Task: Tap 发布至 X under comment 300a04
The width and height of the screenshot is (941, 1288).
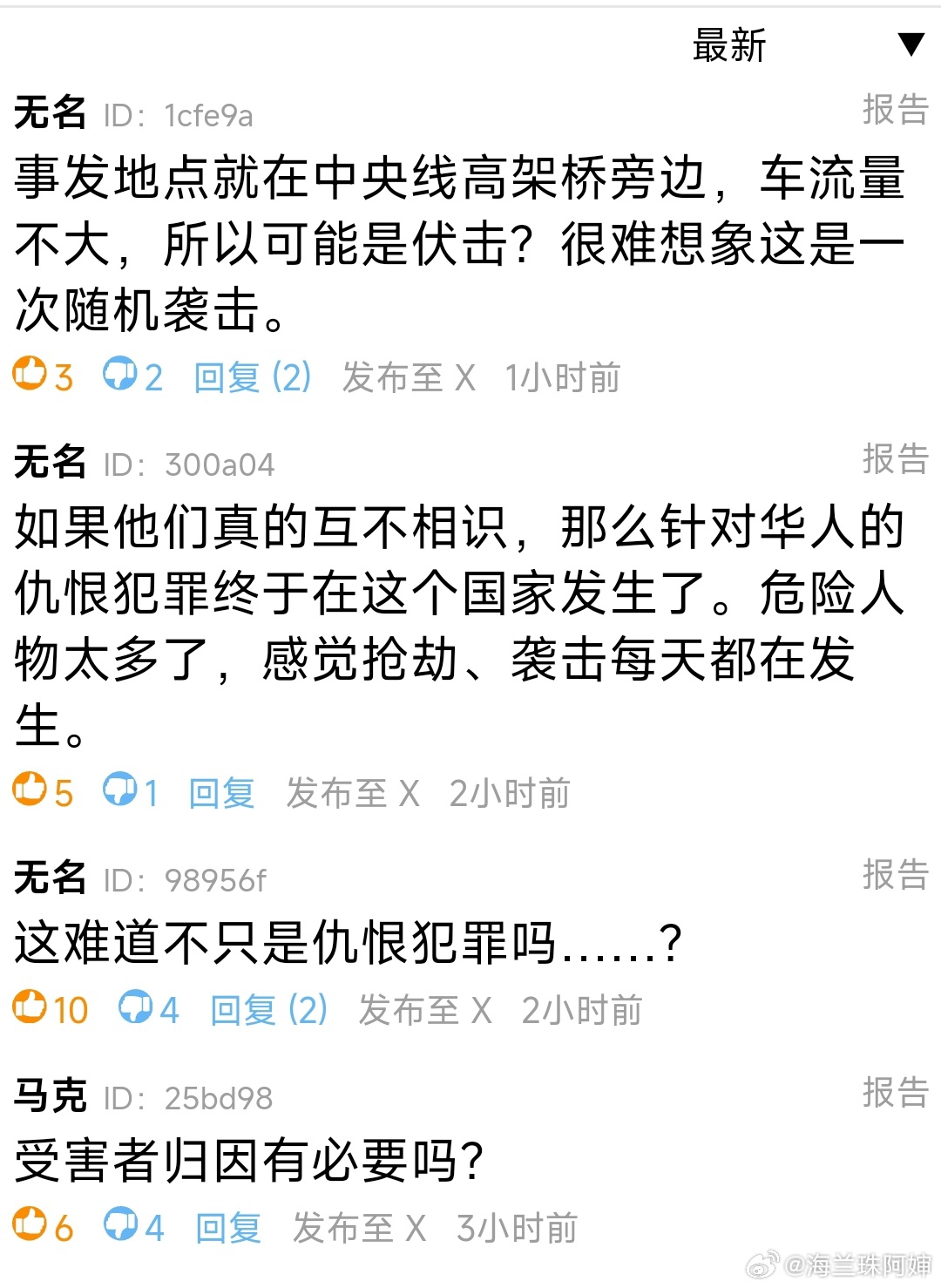Action: [353, 793]
